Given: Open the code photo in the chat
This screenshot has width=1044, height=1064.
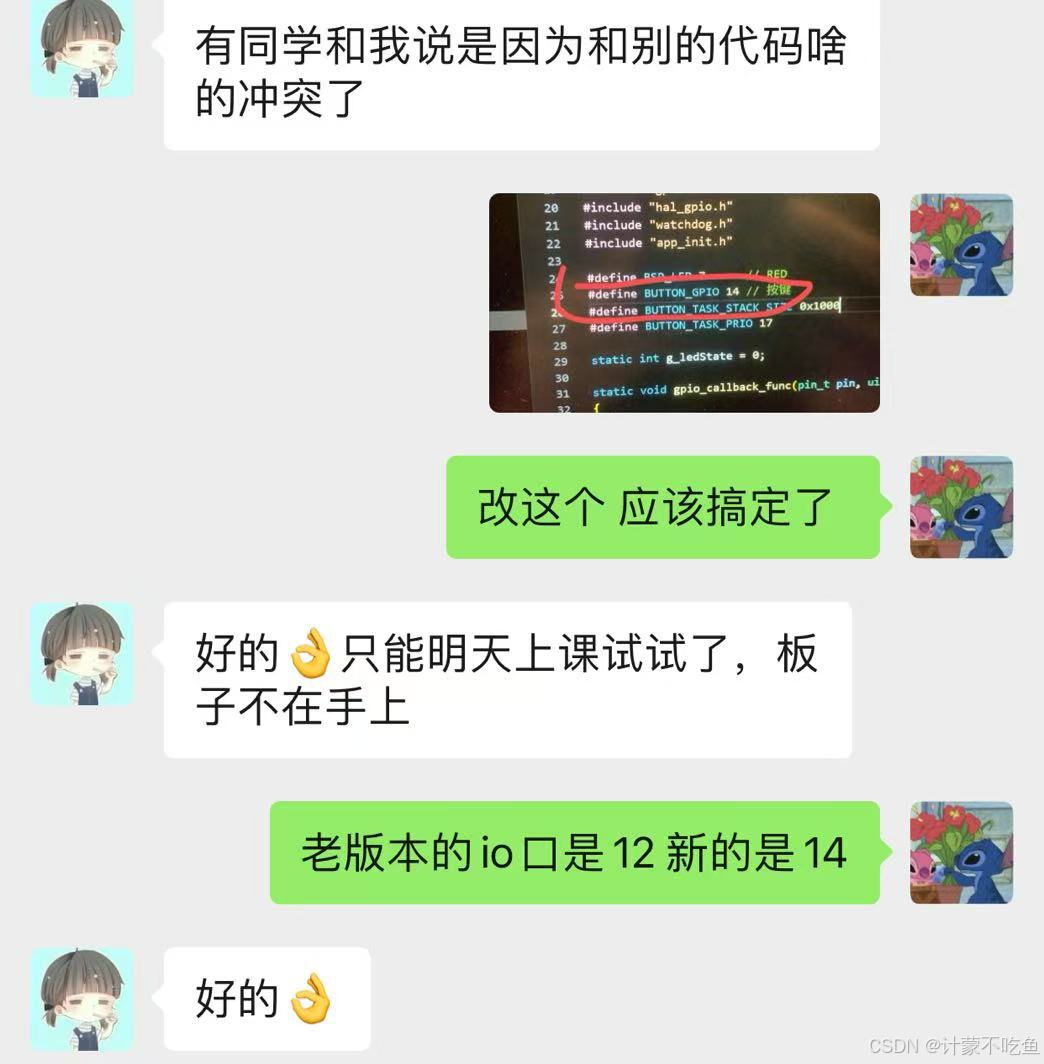Looking at the screenshot, I should point(684,302).
